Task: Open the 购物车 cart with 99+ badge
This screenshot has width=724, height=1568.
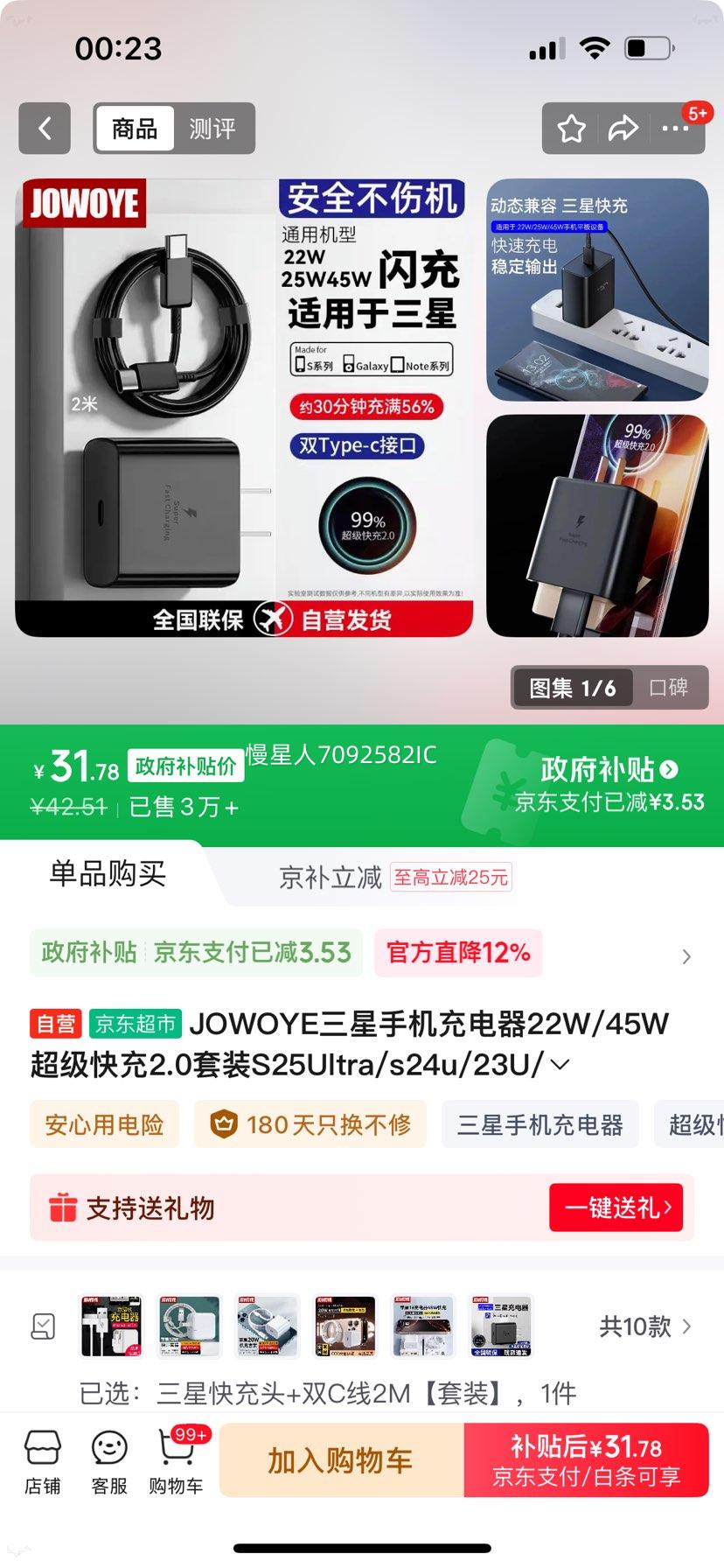Action: [176, 1459]
